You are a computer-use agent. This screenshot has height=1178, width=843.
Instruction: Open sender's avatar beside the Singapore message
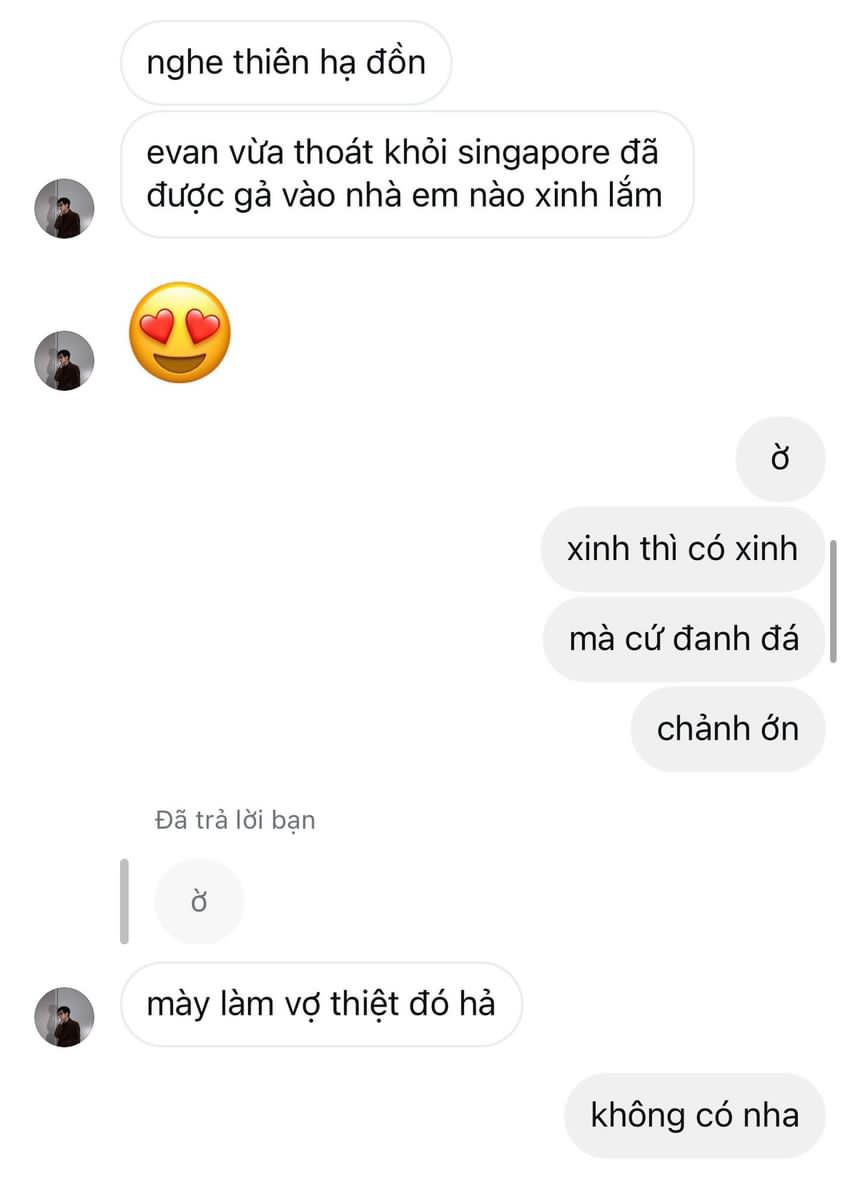[x=65, y=208]
